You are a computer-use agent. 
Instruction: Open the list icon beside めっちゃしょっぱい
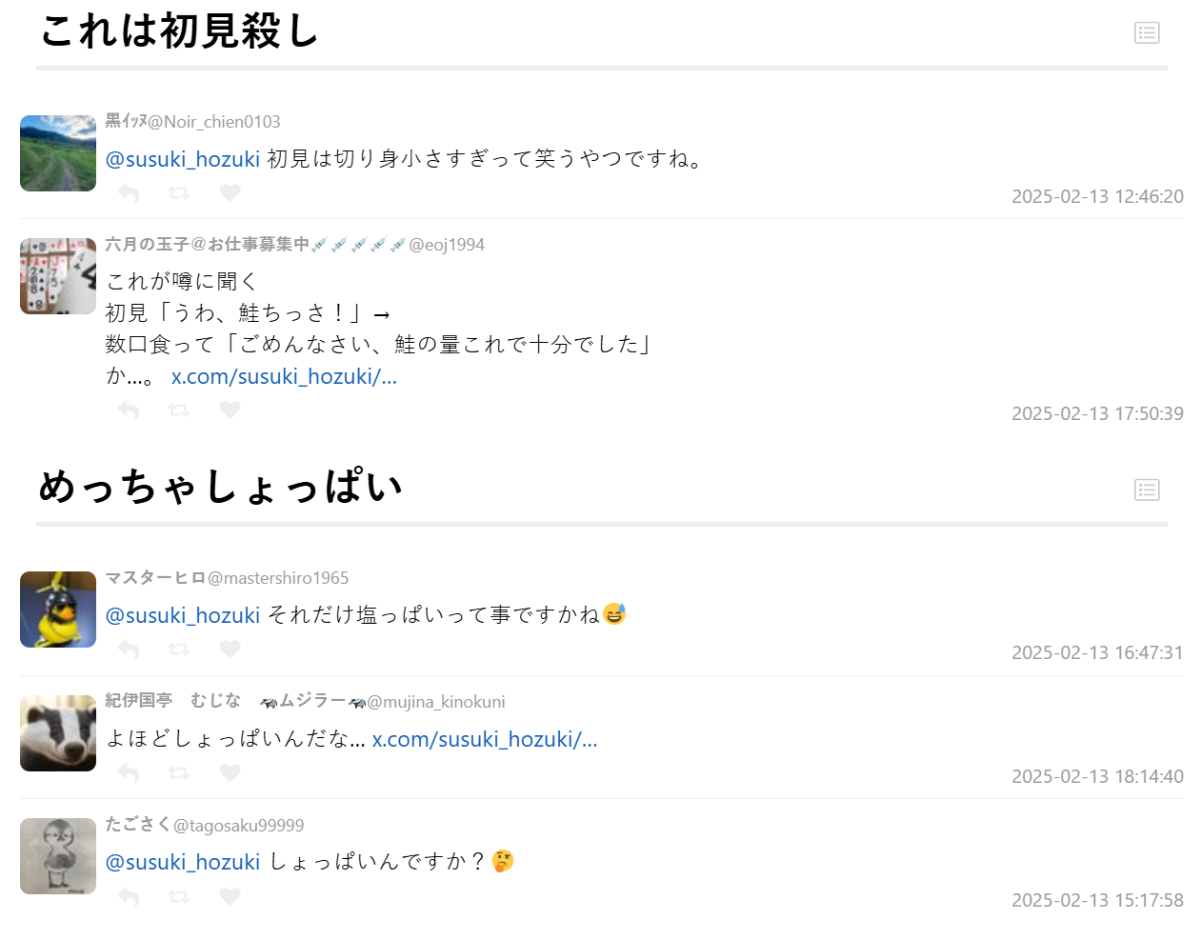1146,490
